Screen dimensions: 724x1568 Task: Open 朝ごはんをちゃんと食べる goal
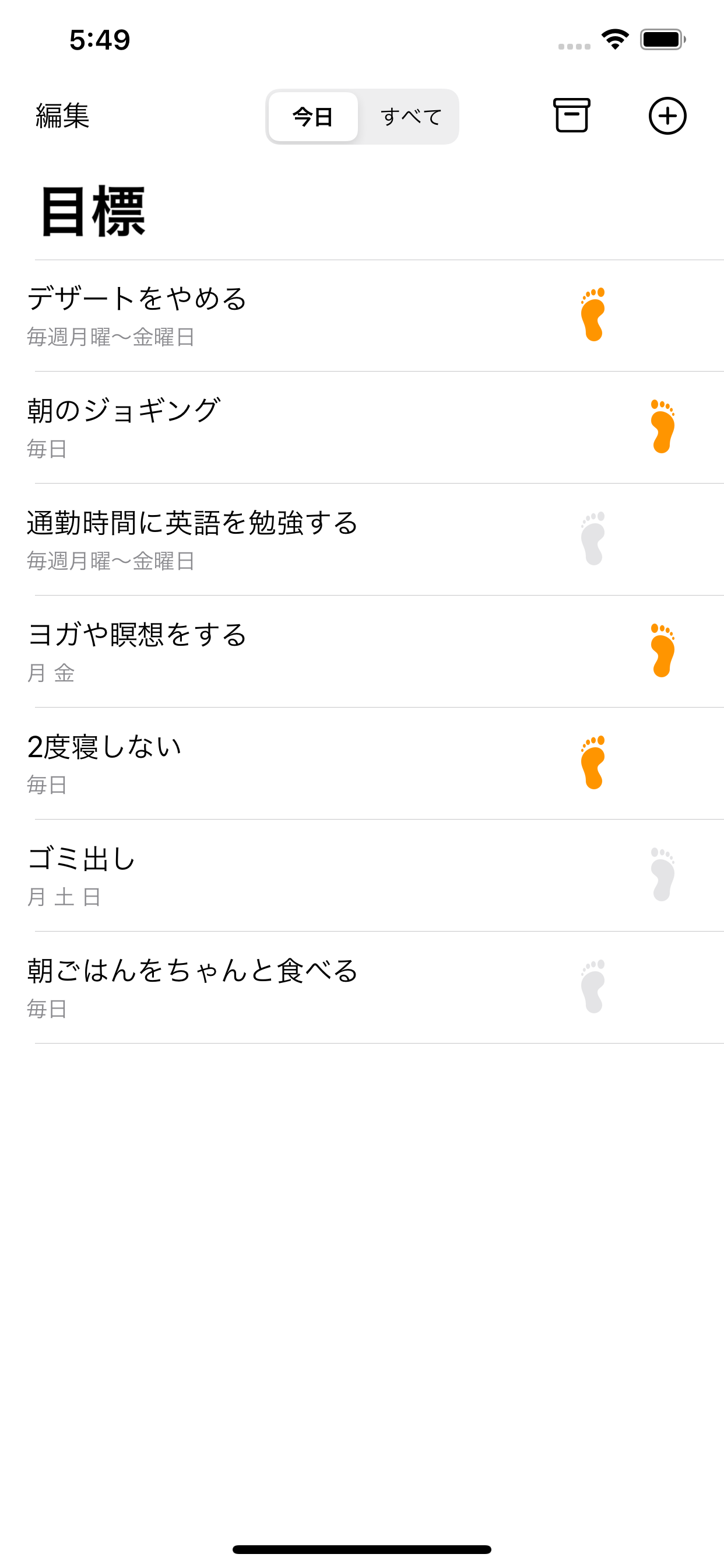point(362,988)
